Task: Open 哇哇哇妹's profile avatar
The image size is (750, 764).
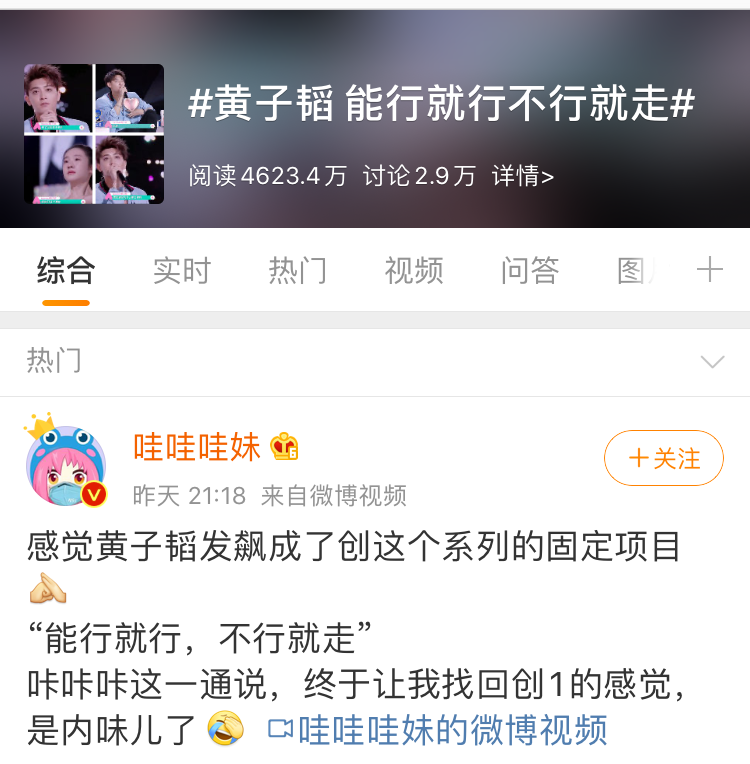Action: (66, 460)
